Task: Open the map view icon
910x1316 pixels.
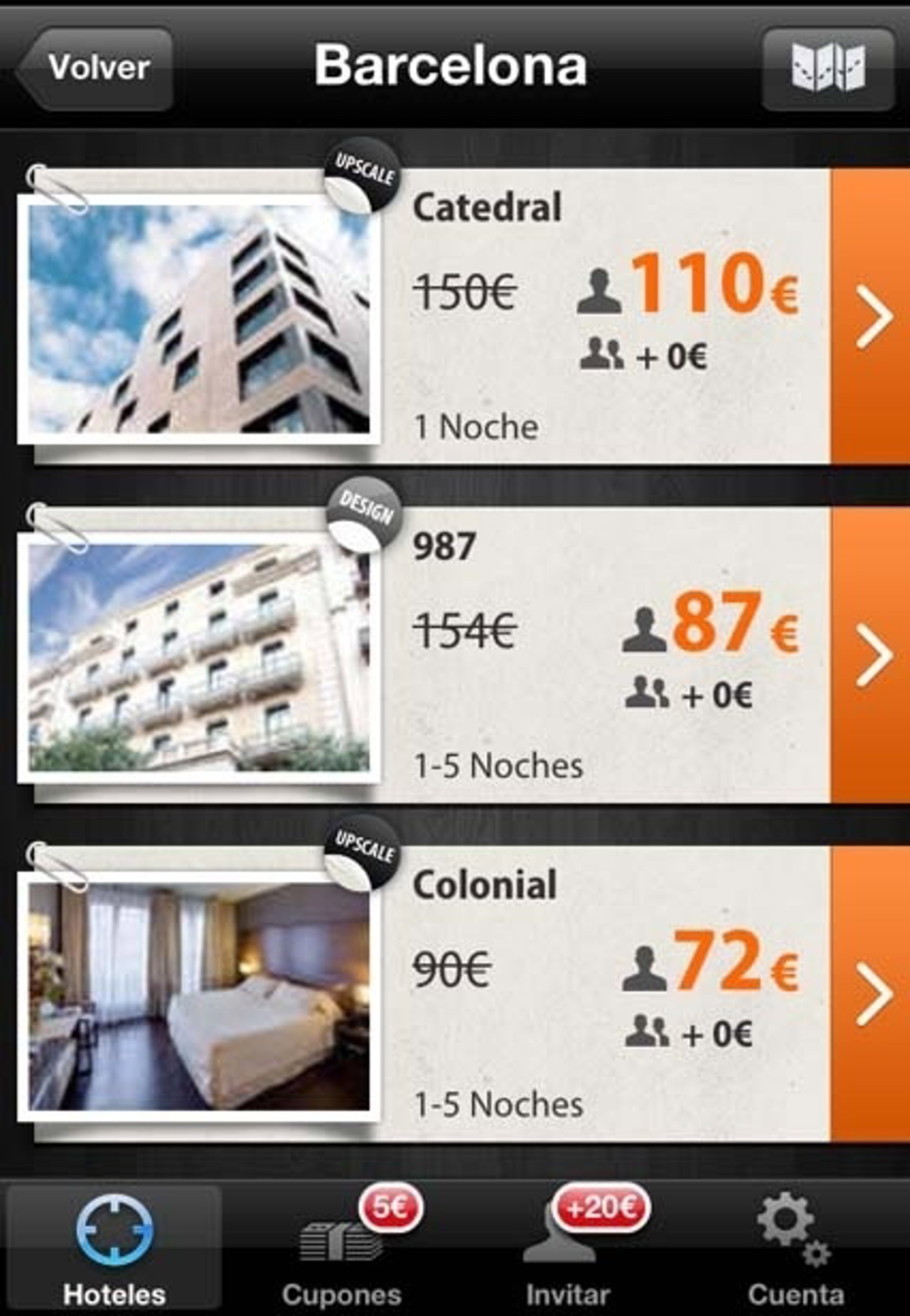Action: (828, 68)
